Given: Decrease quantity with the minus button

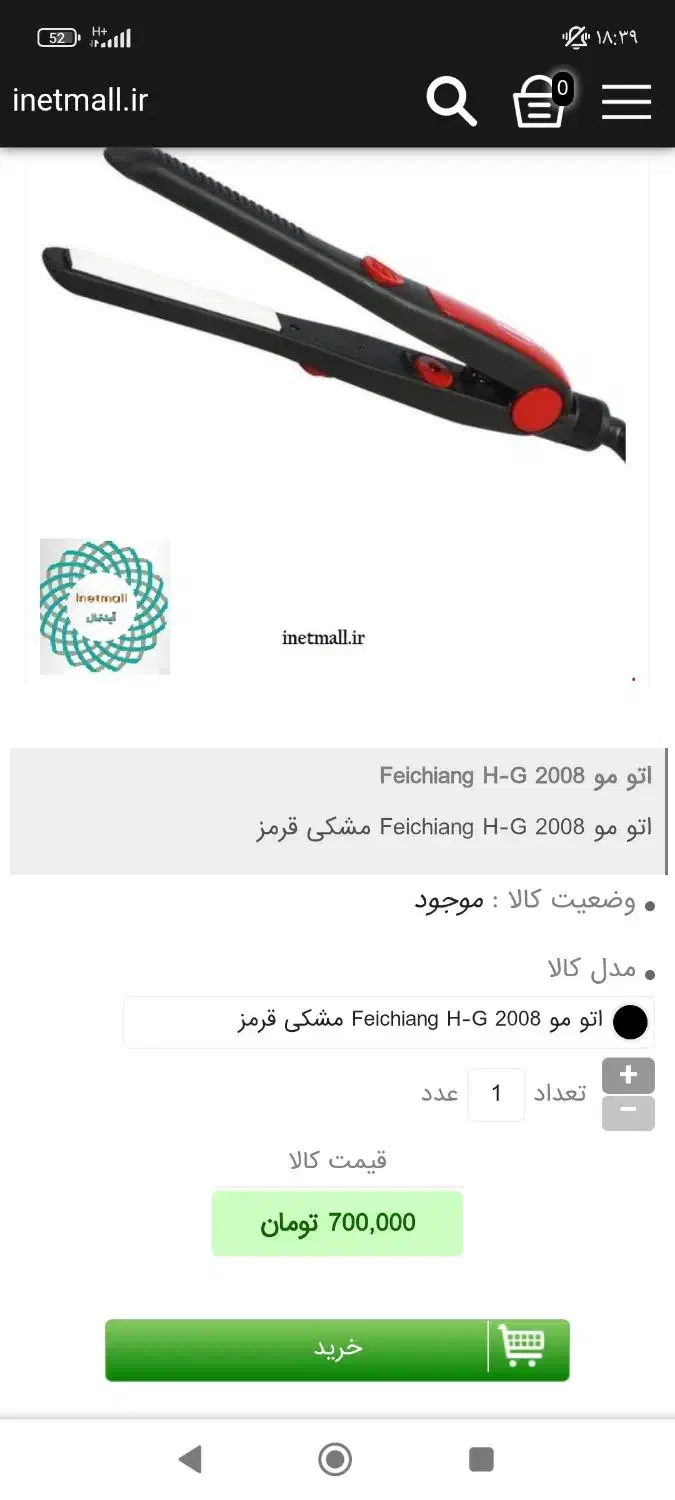Looking at the screenshot, I should 628,1113.
